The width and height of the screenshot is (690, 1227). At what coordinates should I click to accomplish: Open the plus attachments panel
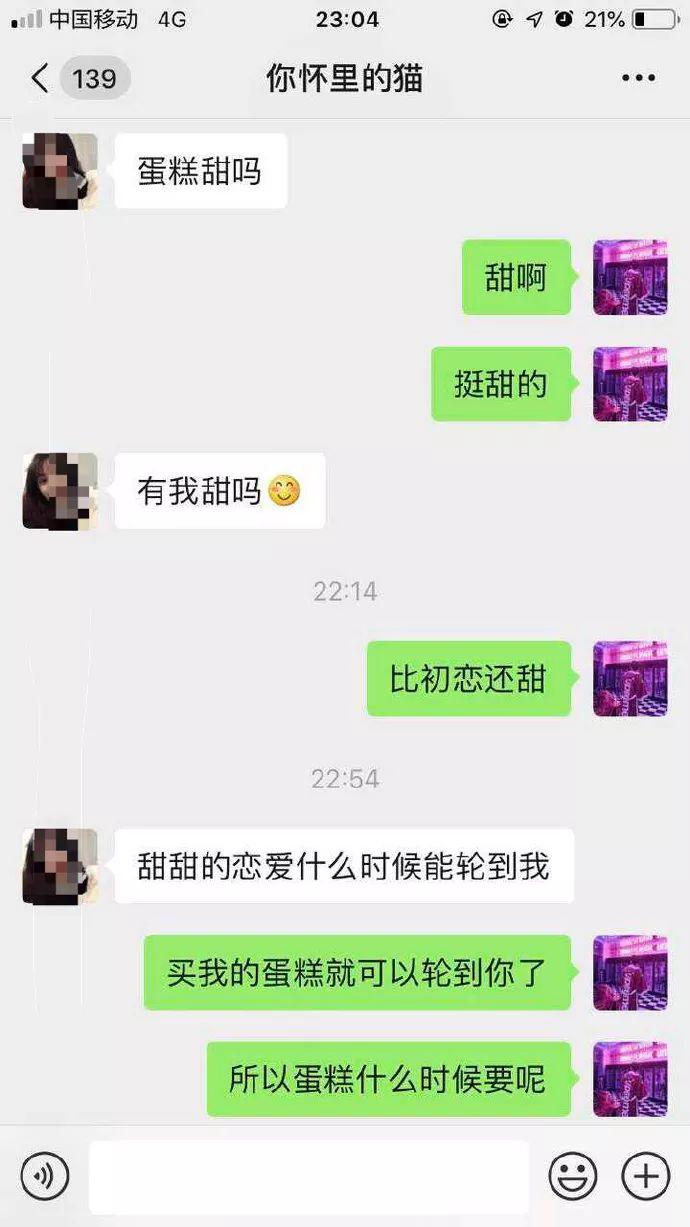point(645,1176)
